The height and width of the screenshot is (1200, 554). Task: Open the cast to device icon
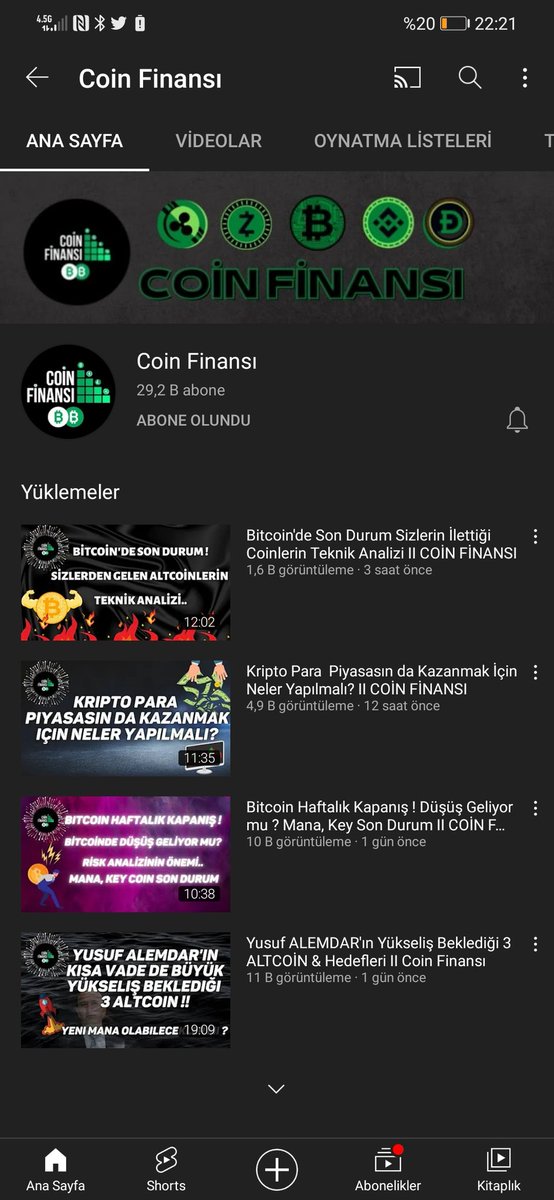[x=407, y=78]
